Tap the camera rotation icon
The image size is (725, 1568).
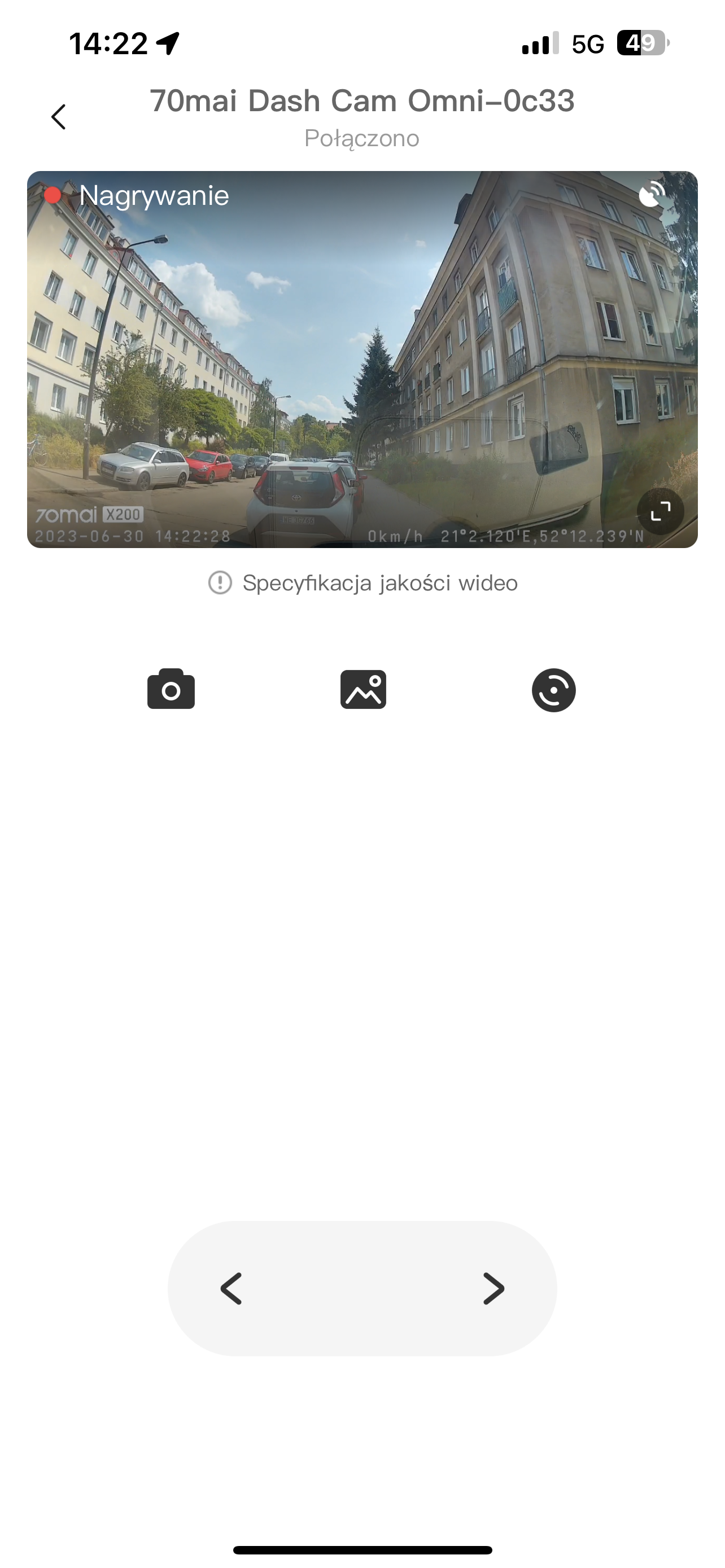tap(553, 690)
